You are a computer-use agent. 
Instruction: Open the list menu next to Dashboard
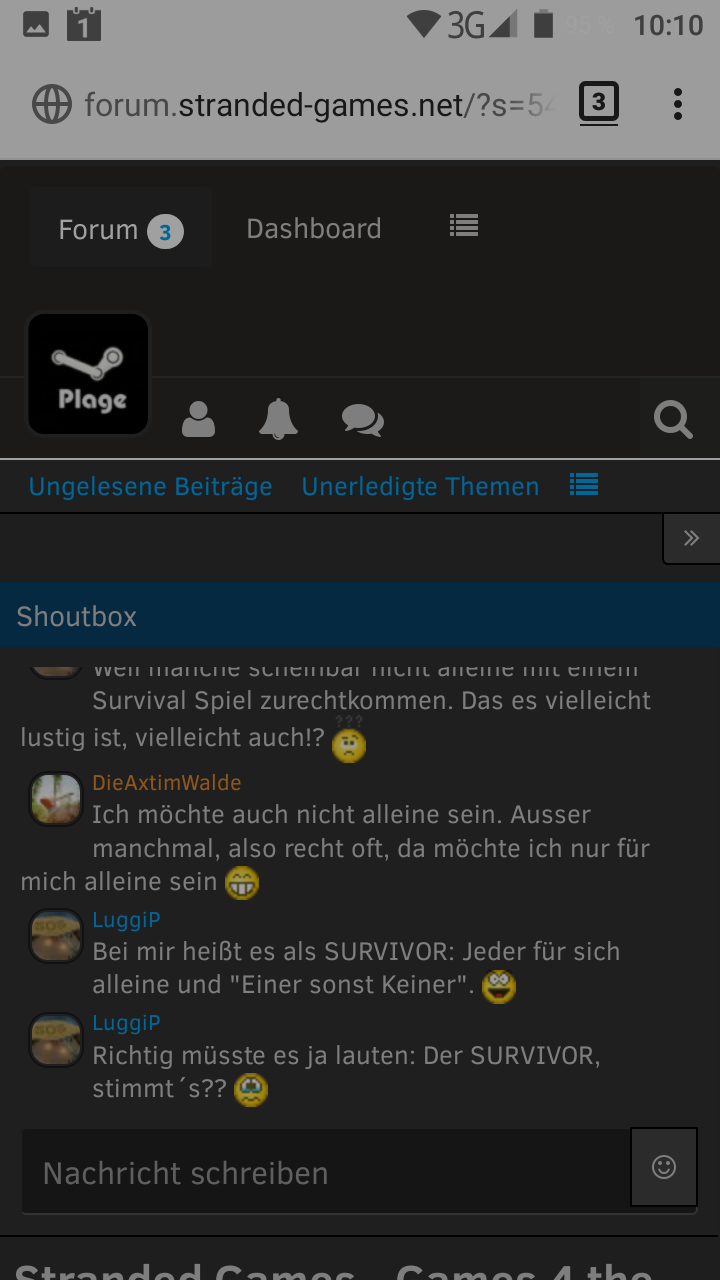[464, 227]
